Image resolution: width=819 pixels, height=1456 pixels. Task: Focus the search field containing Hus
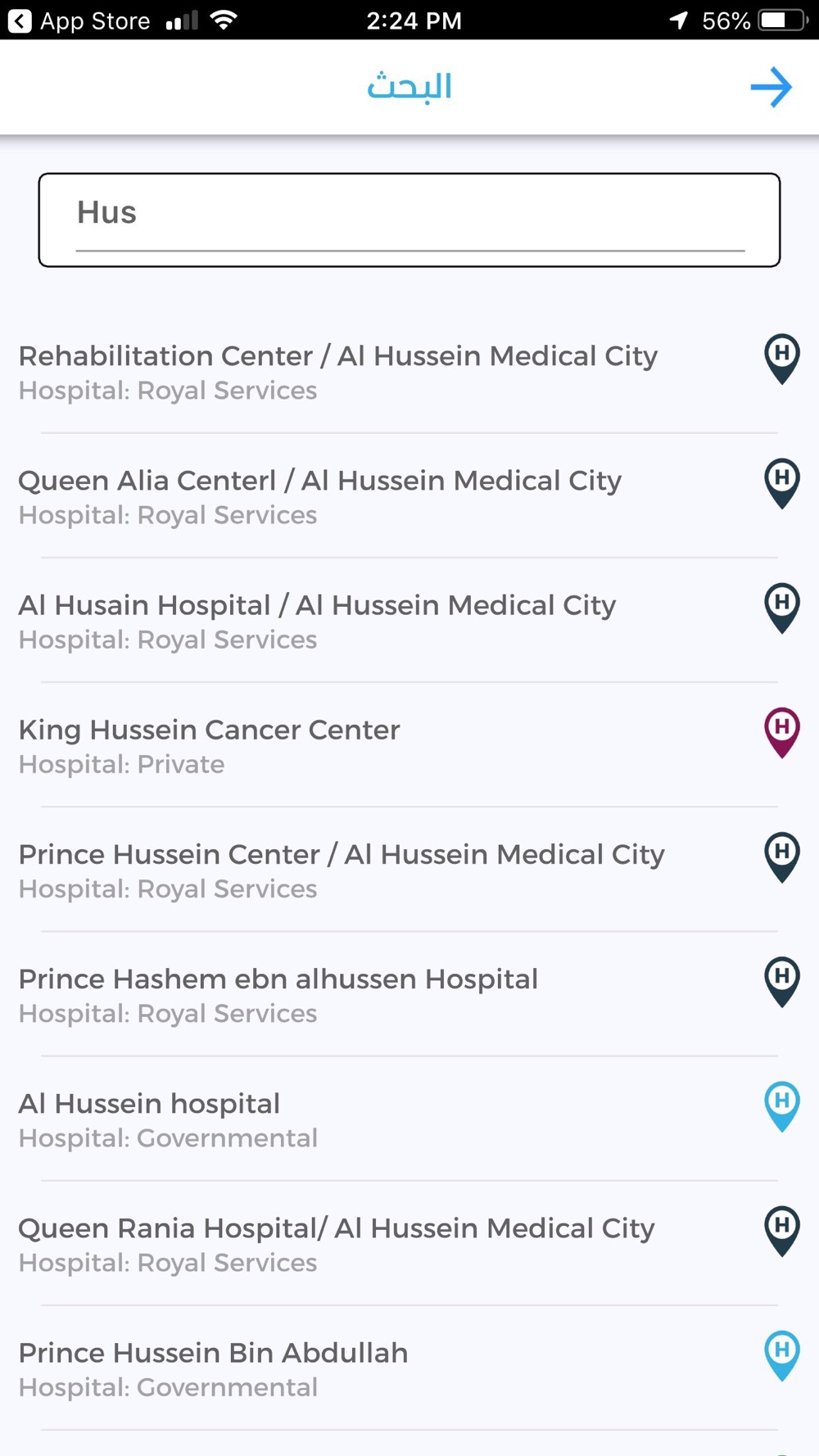(409, 219)
